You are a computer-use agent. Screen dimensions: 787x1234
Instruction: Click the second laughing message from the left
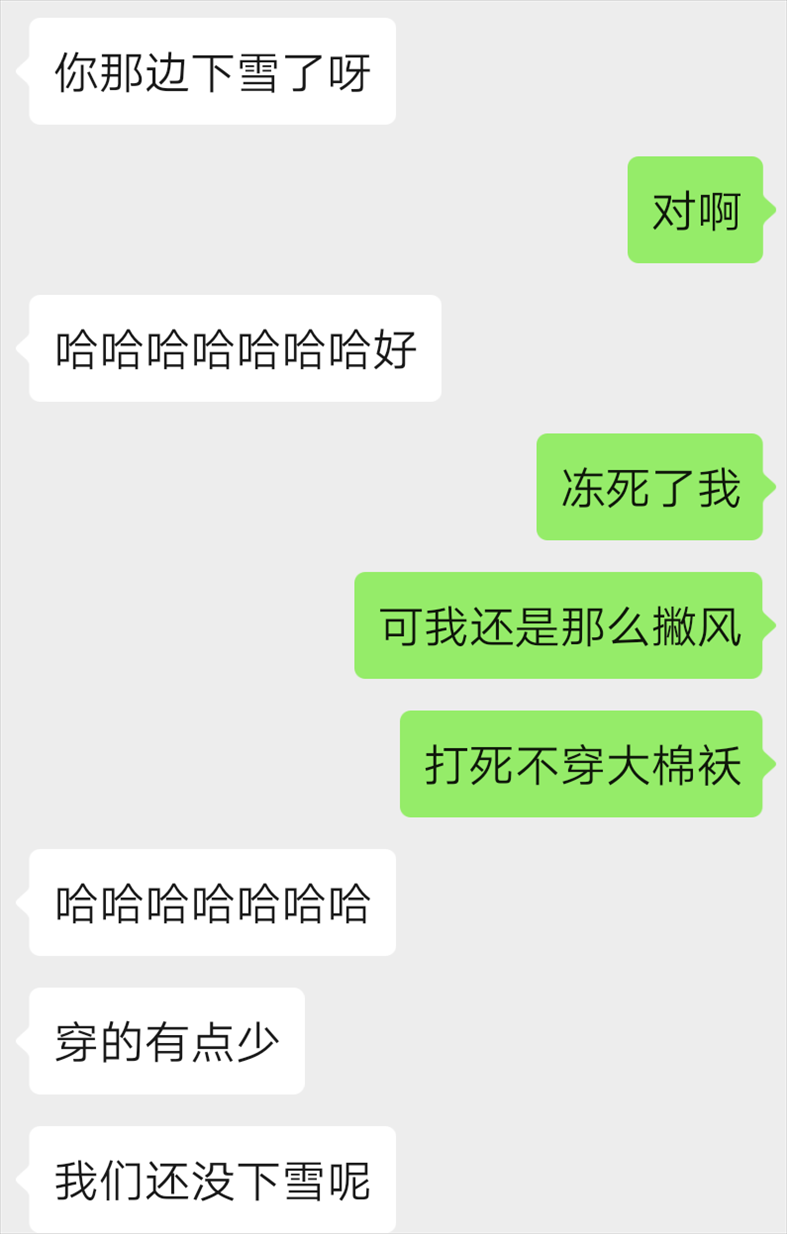211,903
